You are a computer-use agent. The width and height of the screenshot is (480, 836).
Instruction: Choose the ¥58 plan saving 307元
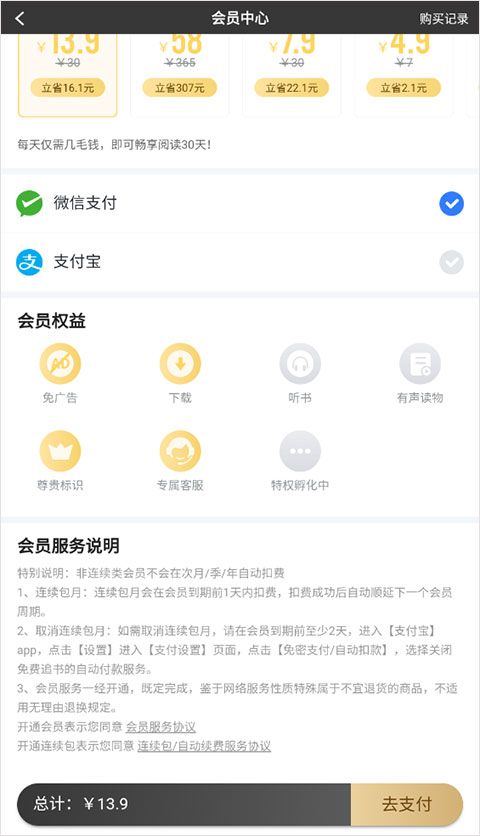tap(180, 75)
